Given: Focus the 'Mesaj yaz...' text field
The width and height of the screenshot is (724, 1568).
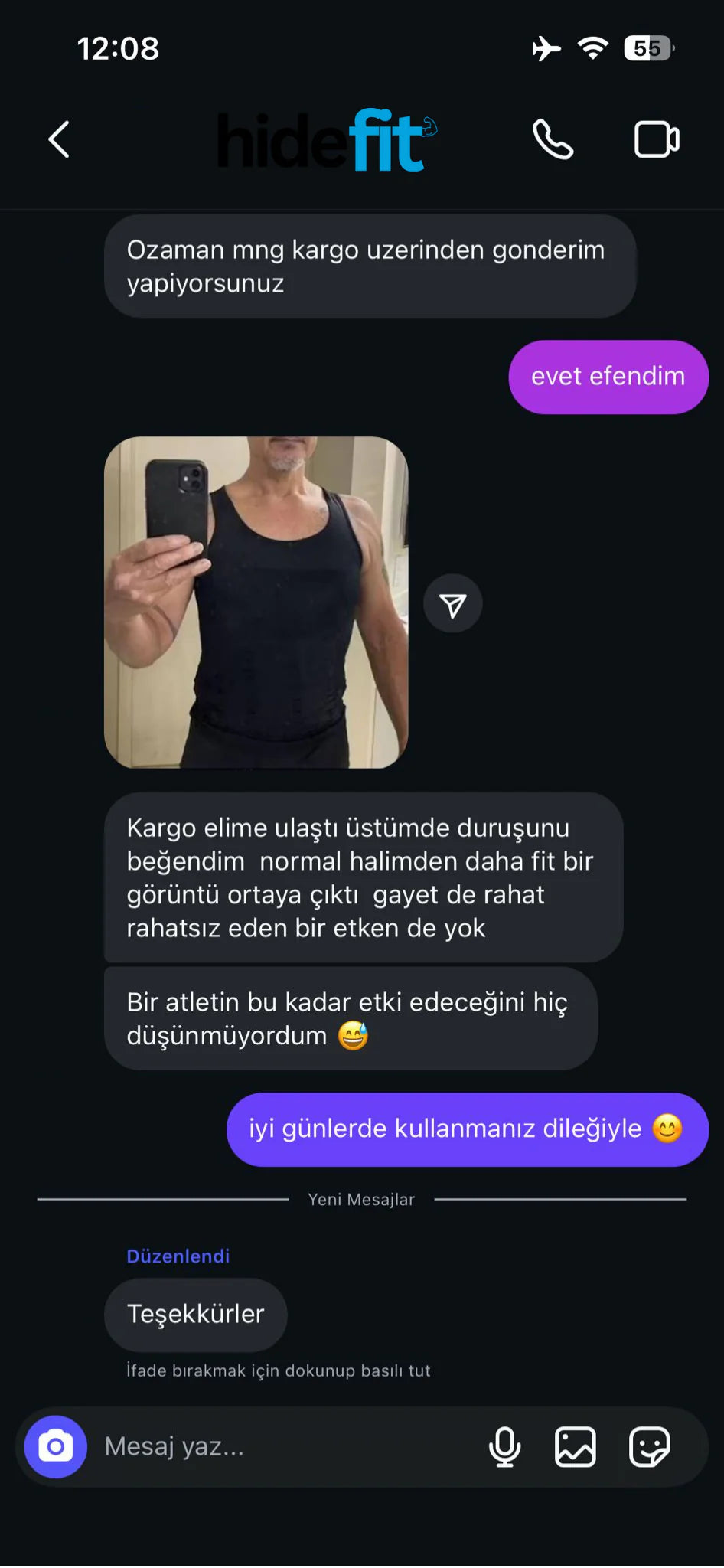Looking at the screenshot, I should [x=283, y=1446].
